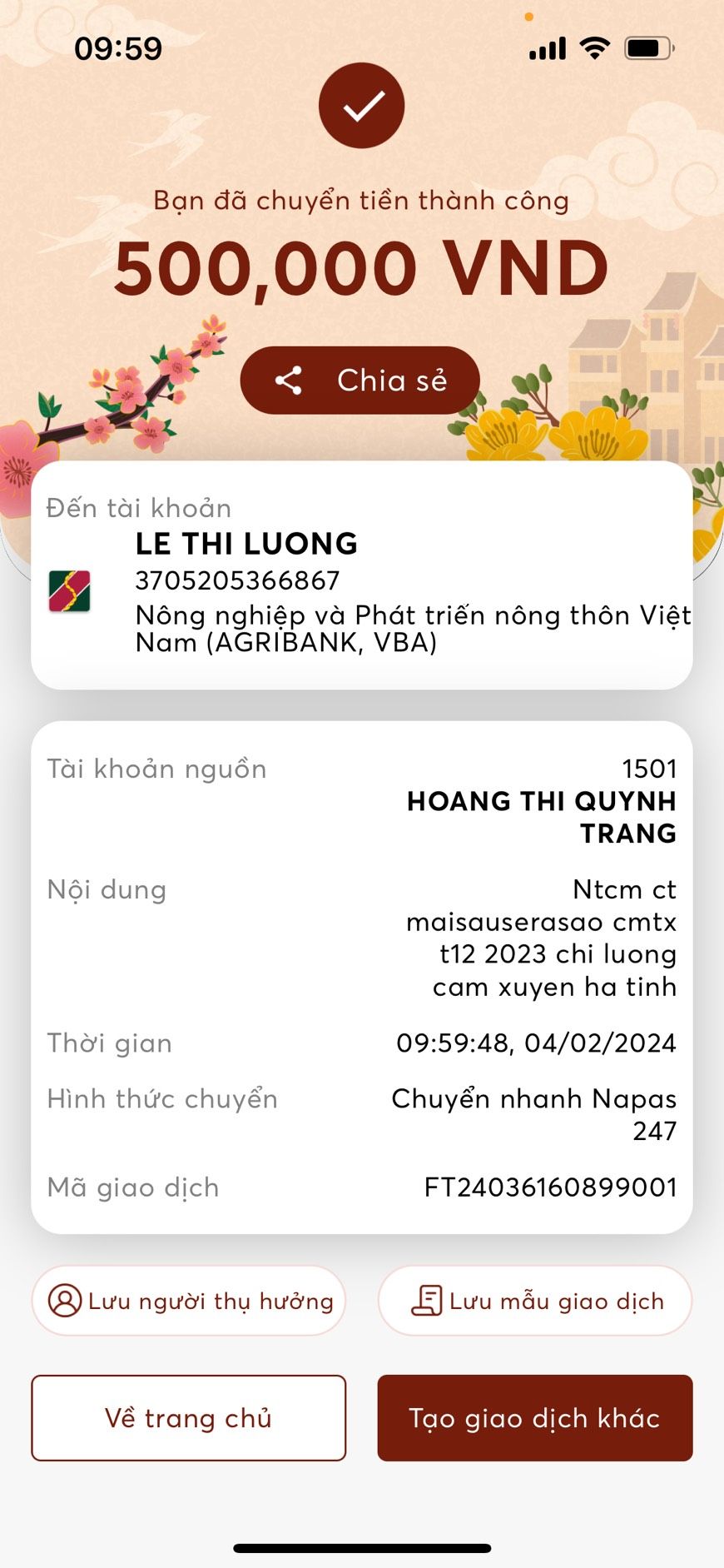The height and width of the screenshot is (1568, 724).
Task: Save beneficiary with Lưu người thụ hưởng
Action: tap(189, 1301)
